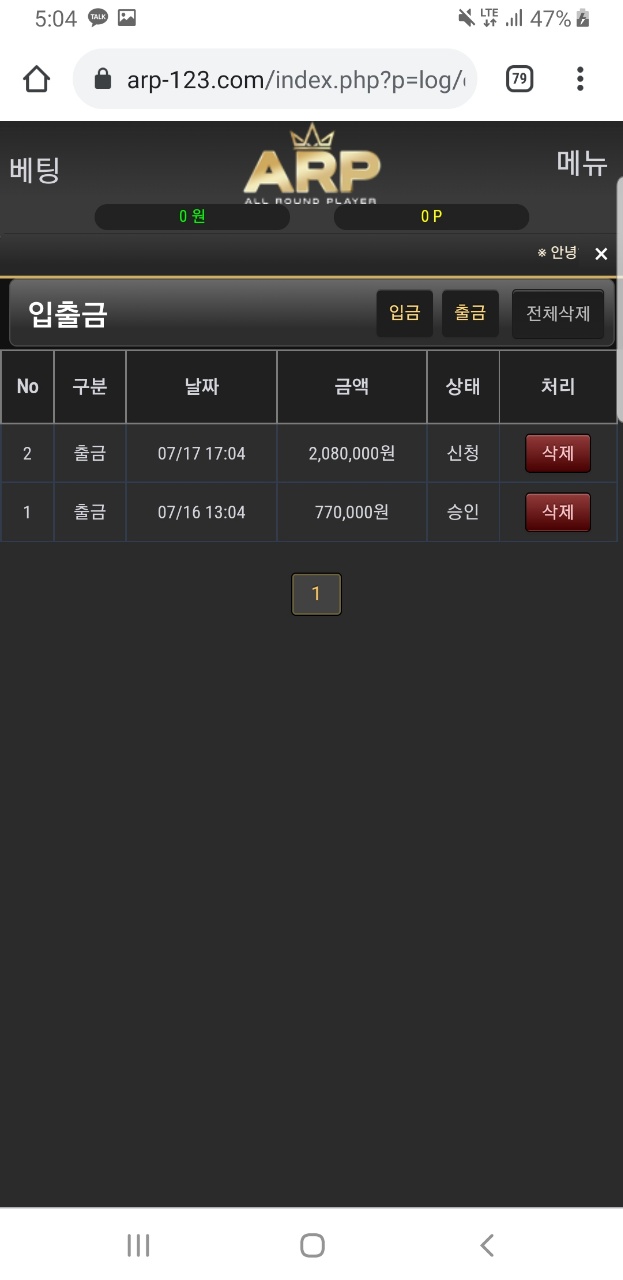Open recent apps from the navigation bar
623x1280 pixels.
138,1245
